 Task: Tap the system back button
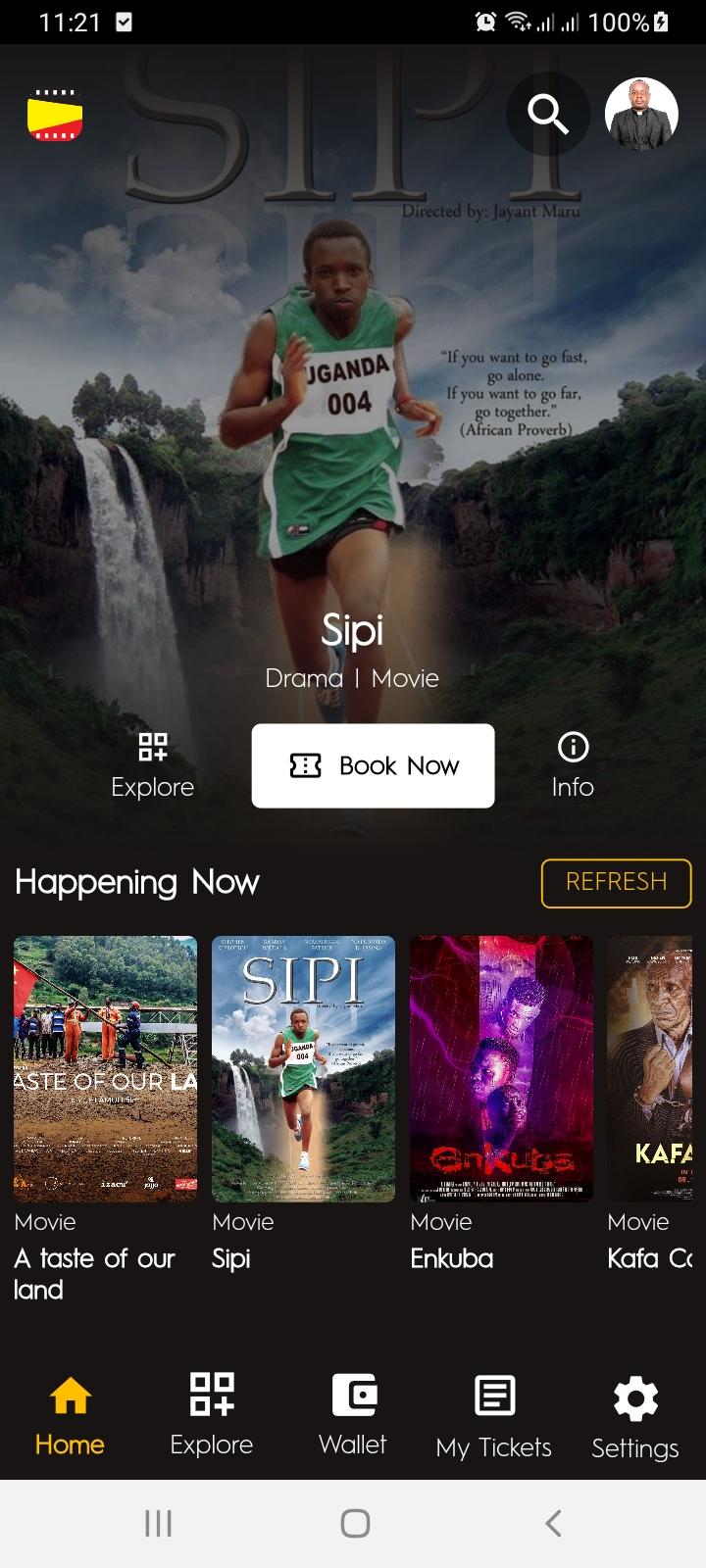point(553,1523)
